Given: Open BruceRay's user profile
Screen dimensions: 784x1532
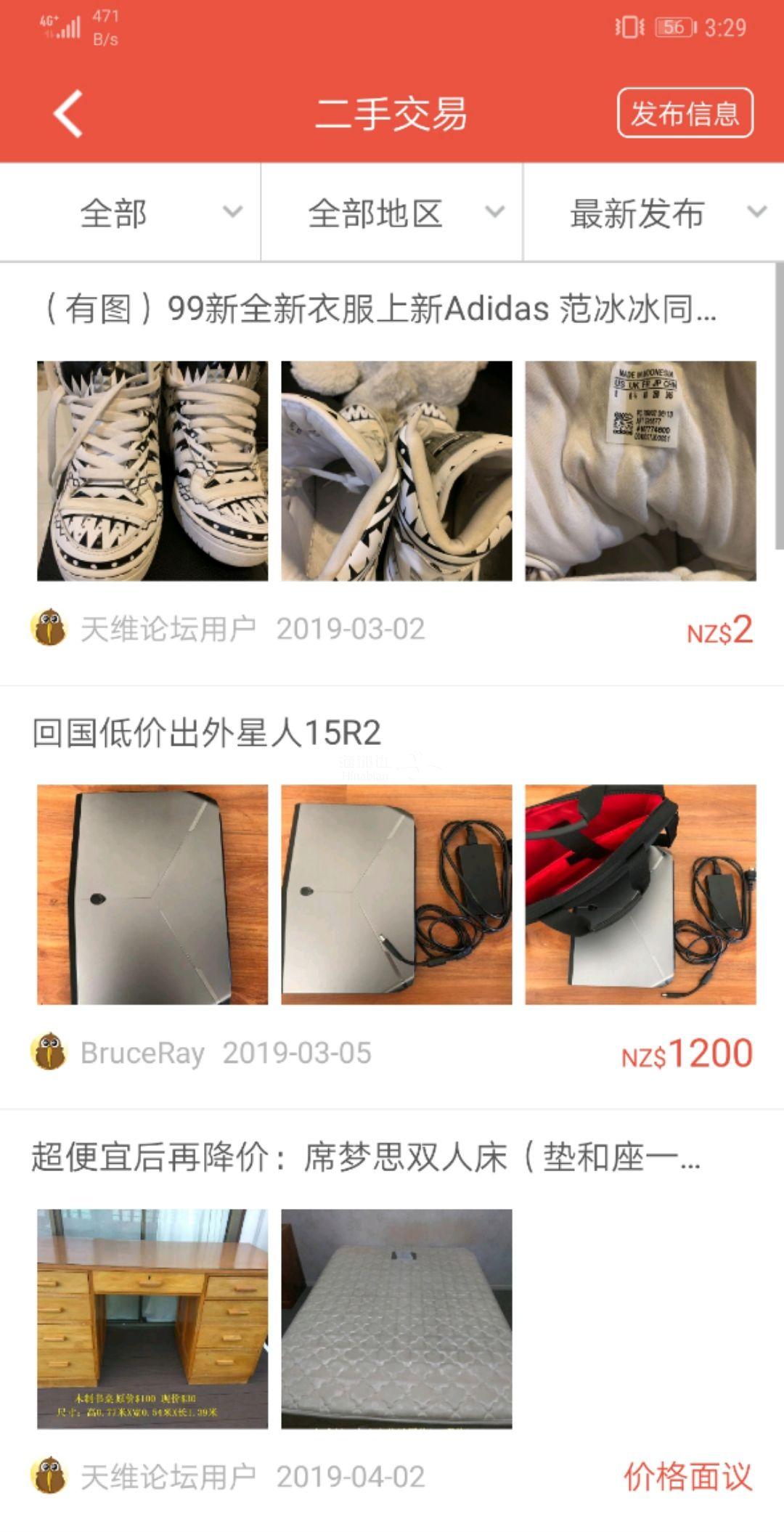Looking at the screenshot, I should [142, 1053].
